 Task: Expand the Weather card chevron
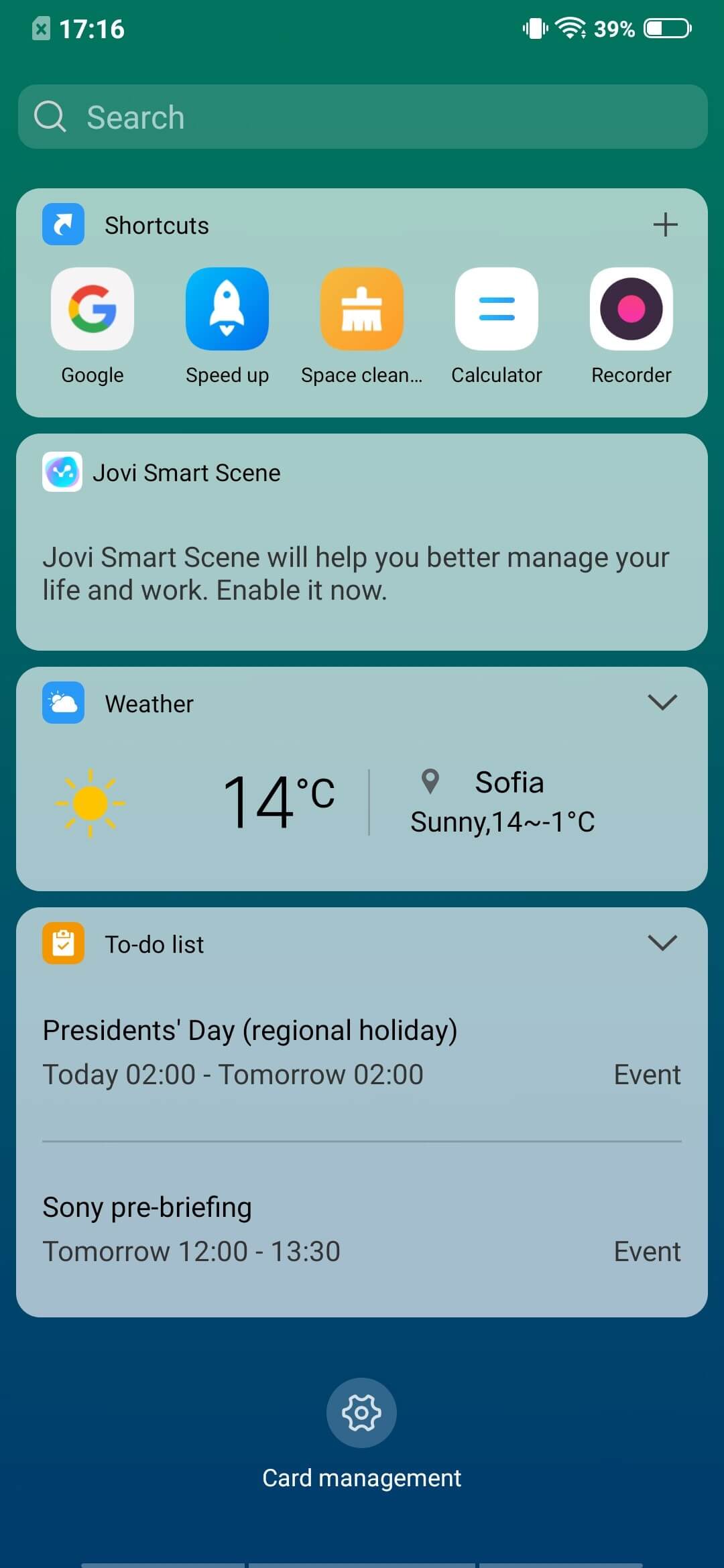[663, 702]
